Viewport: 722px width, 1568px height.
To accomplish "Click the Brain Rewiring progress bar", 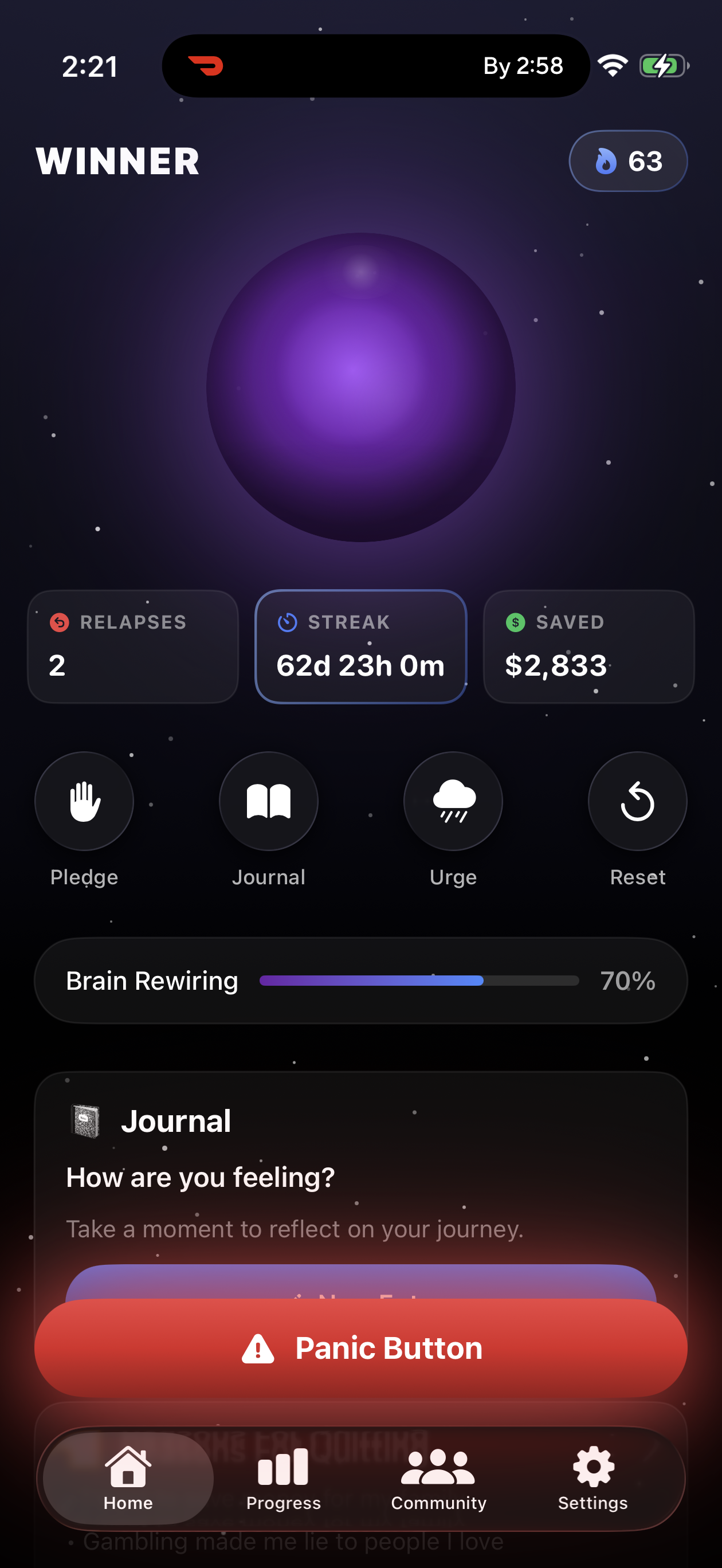I will coord(419,981).
